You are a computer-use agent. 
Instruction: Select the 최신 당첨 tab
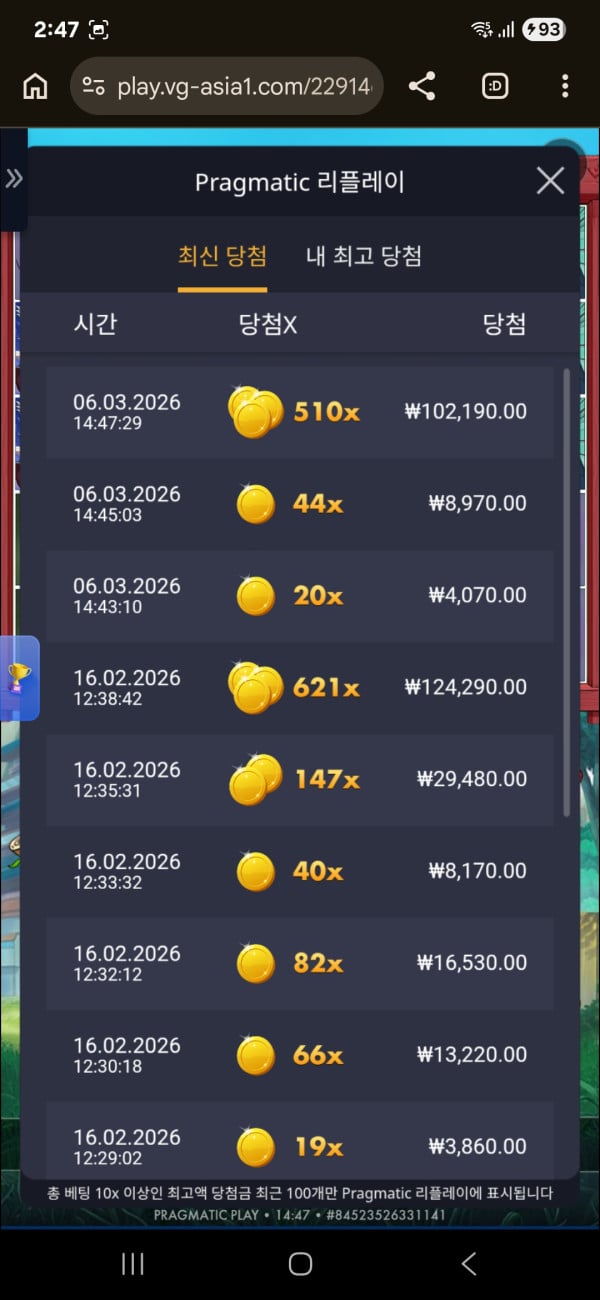[222, 256]
